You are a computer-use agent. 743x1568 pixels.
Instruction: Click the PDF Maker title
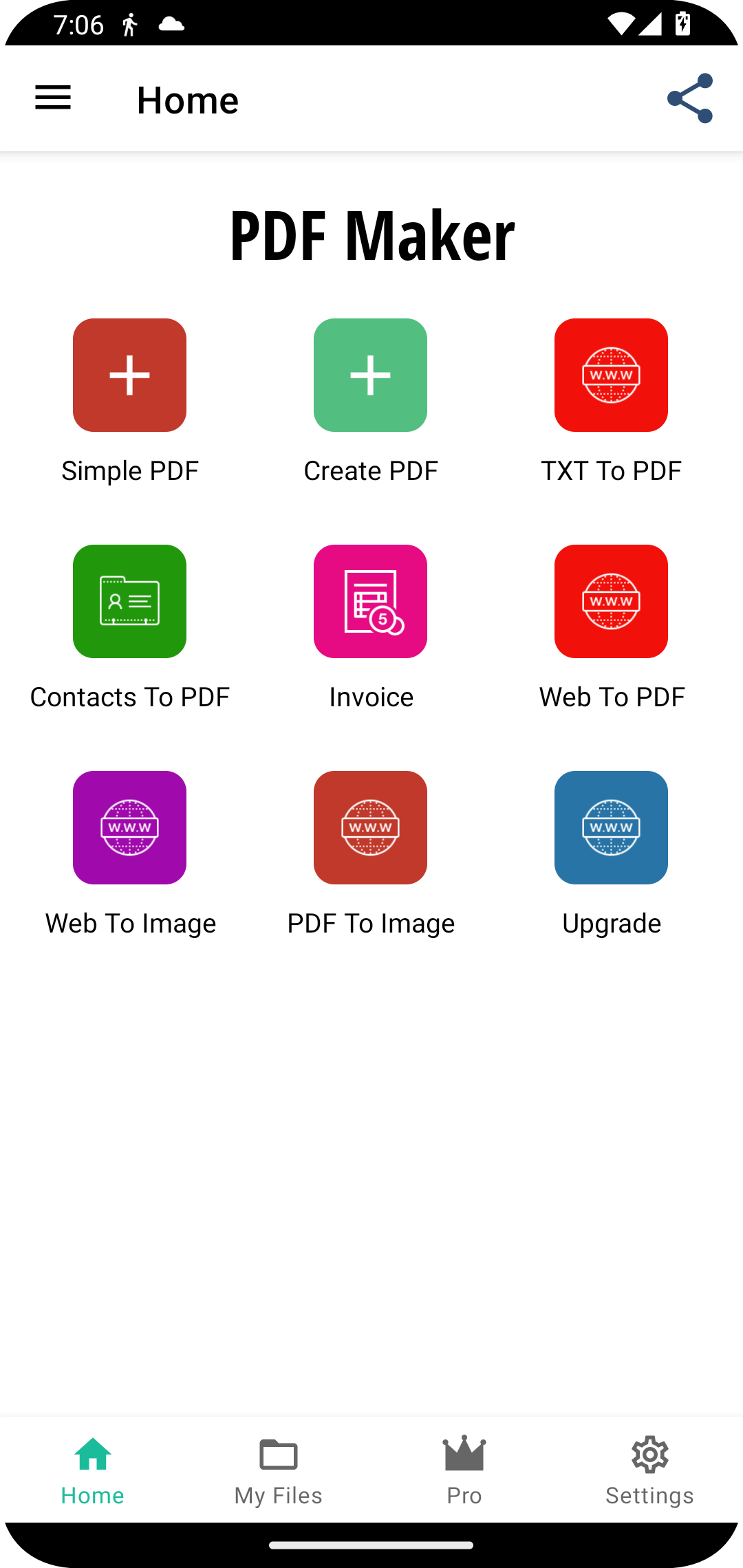pos(371,235)
